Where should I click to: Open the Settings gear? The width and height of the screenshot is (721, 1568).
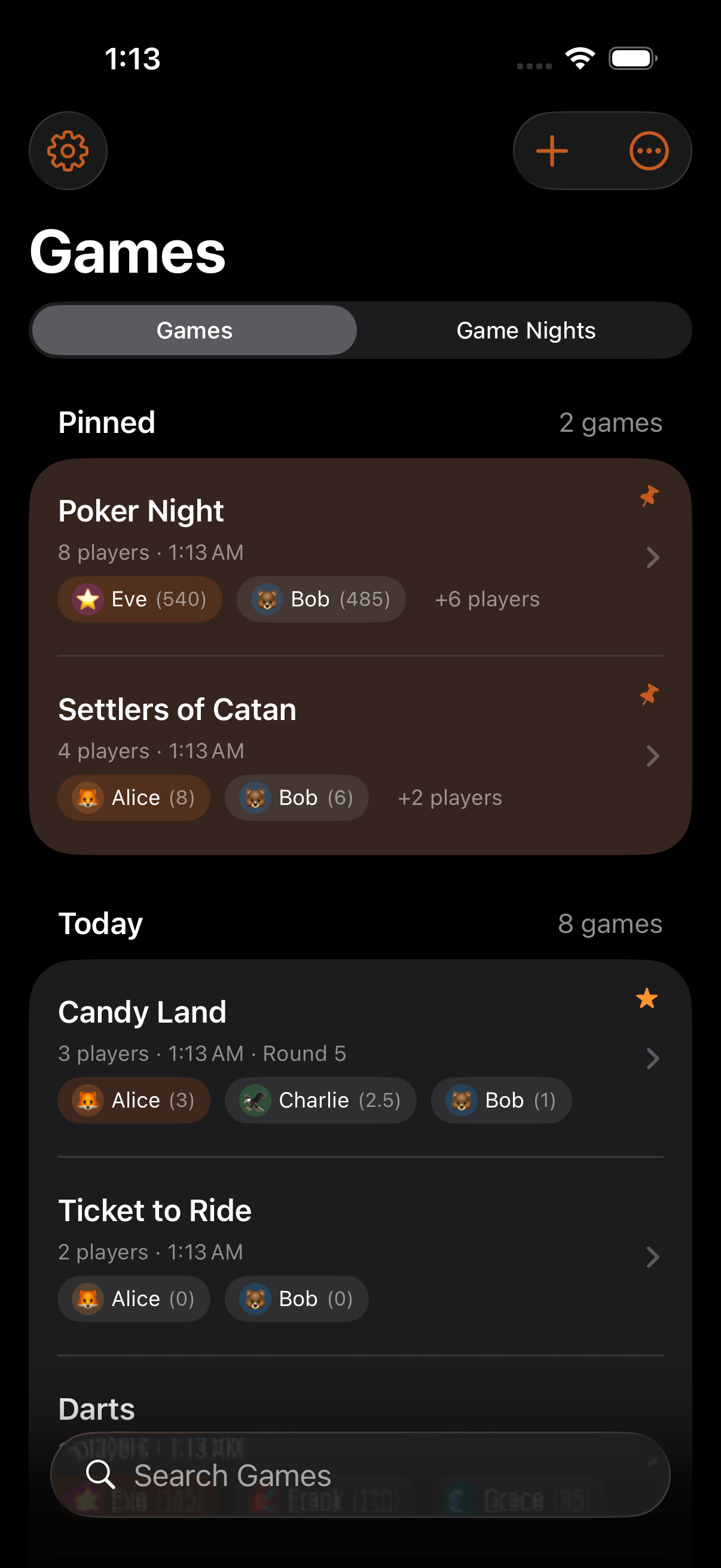click(x=68, y=150)
